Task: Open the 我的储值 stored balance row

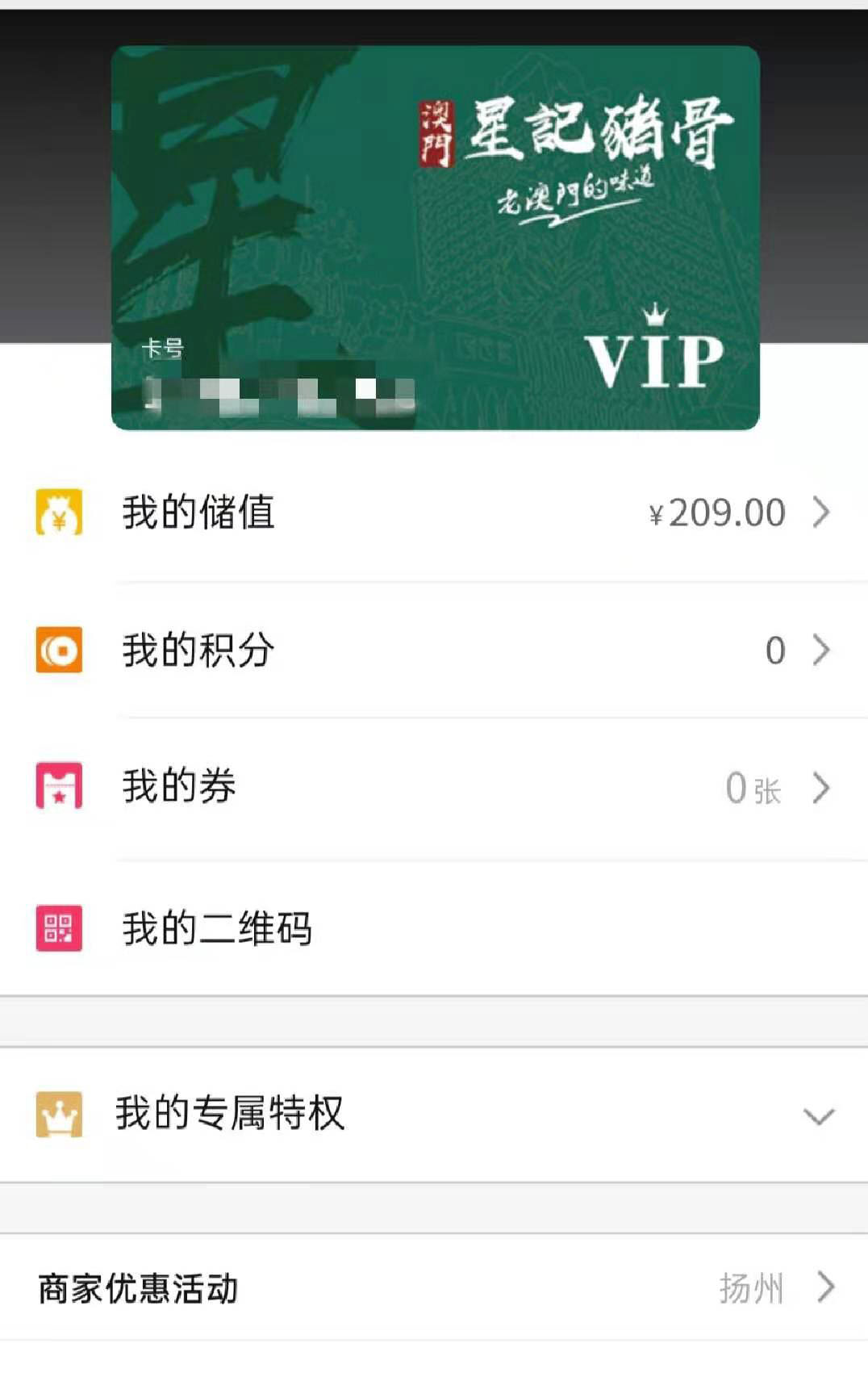Action: [x=434, y=513]
